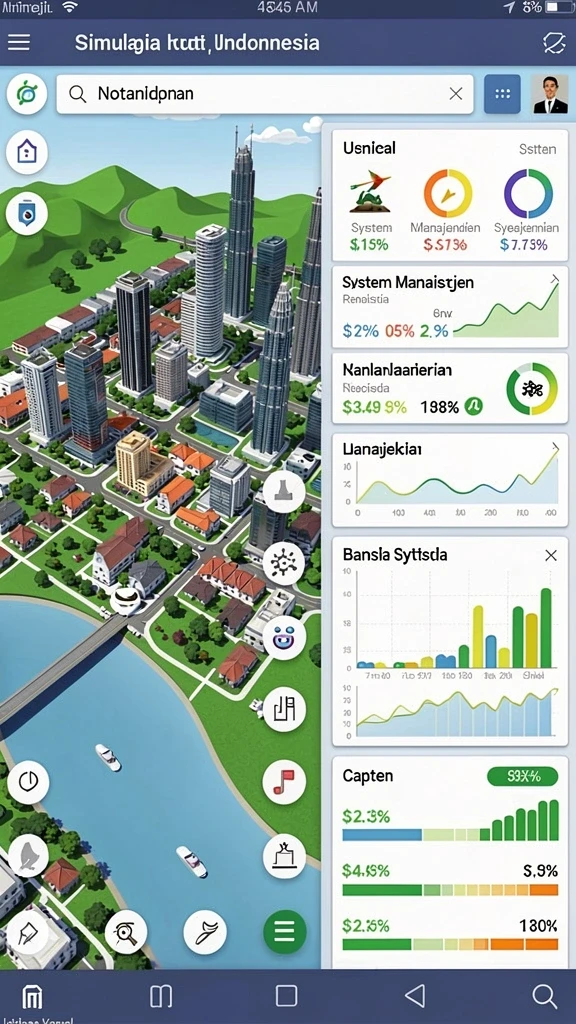Tap the sync icon in the header
The height and width of the screenshot is (1024, 576).
554,43
